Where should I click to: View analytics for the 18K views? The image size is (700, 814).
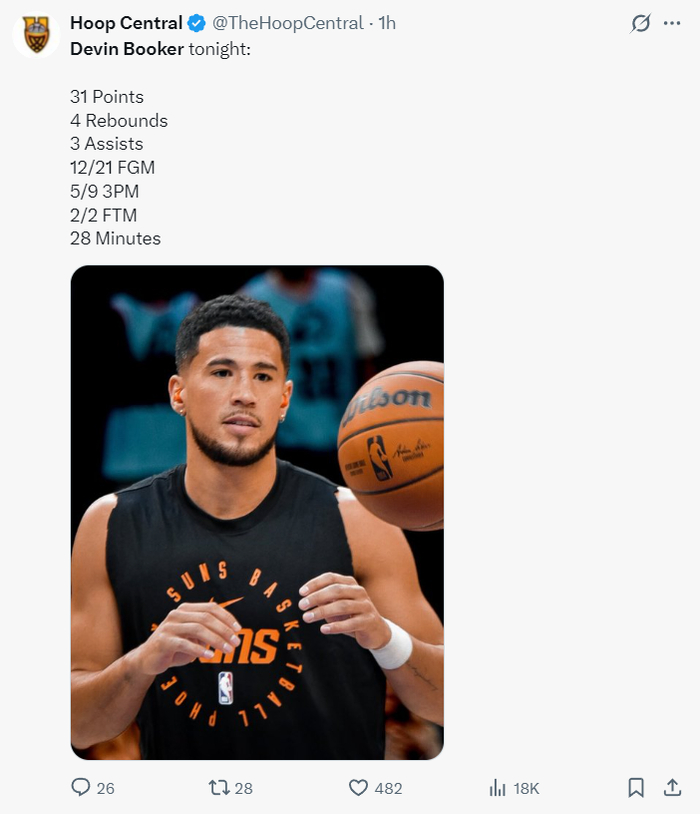[x=498, y=788]
